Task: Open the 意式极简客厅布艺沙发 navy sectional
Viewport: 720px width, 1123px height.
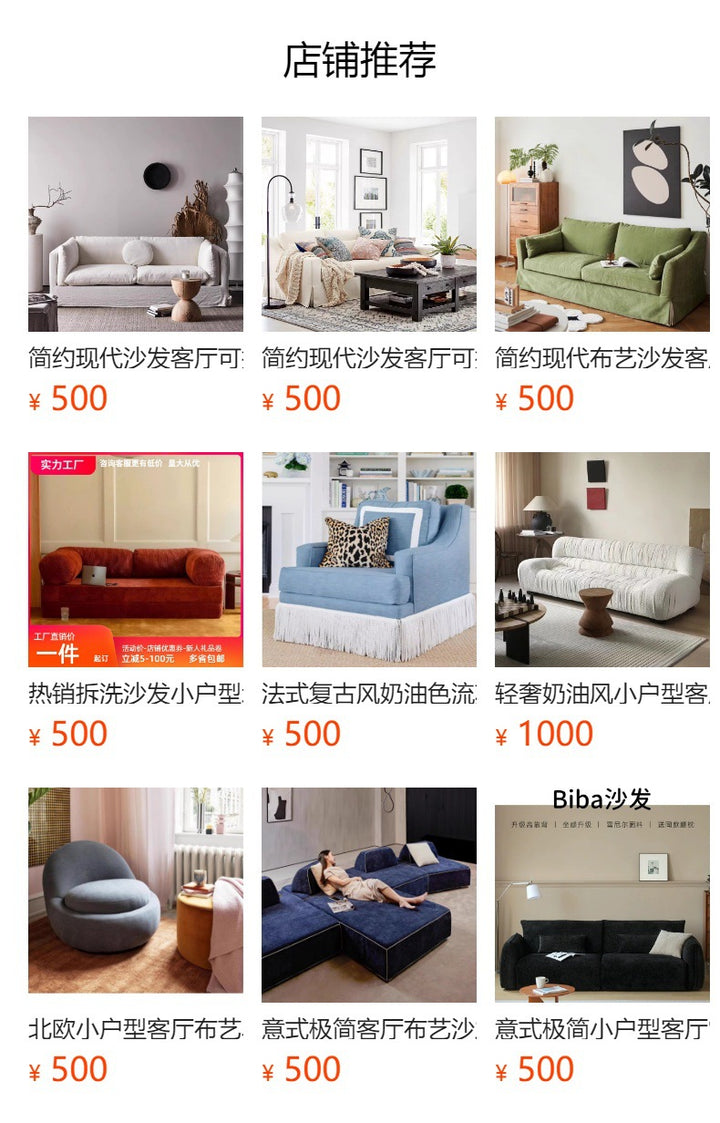Action: pyautogui.click(x=369, y=895)
